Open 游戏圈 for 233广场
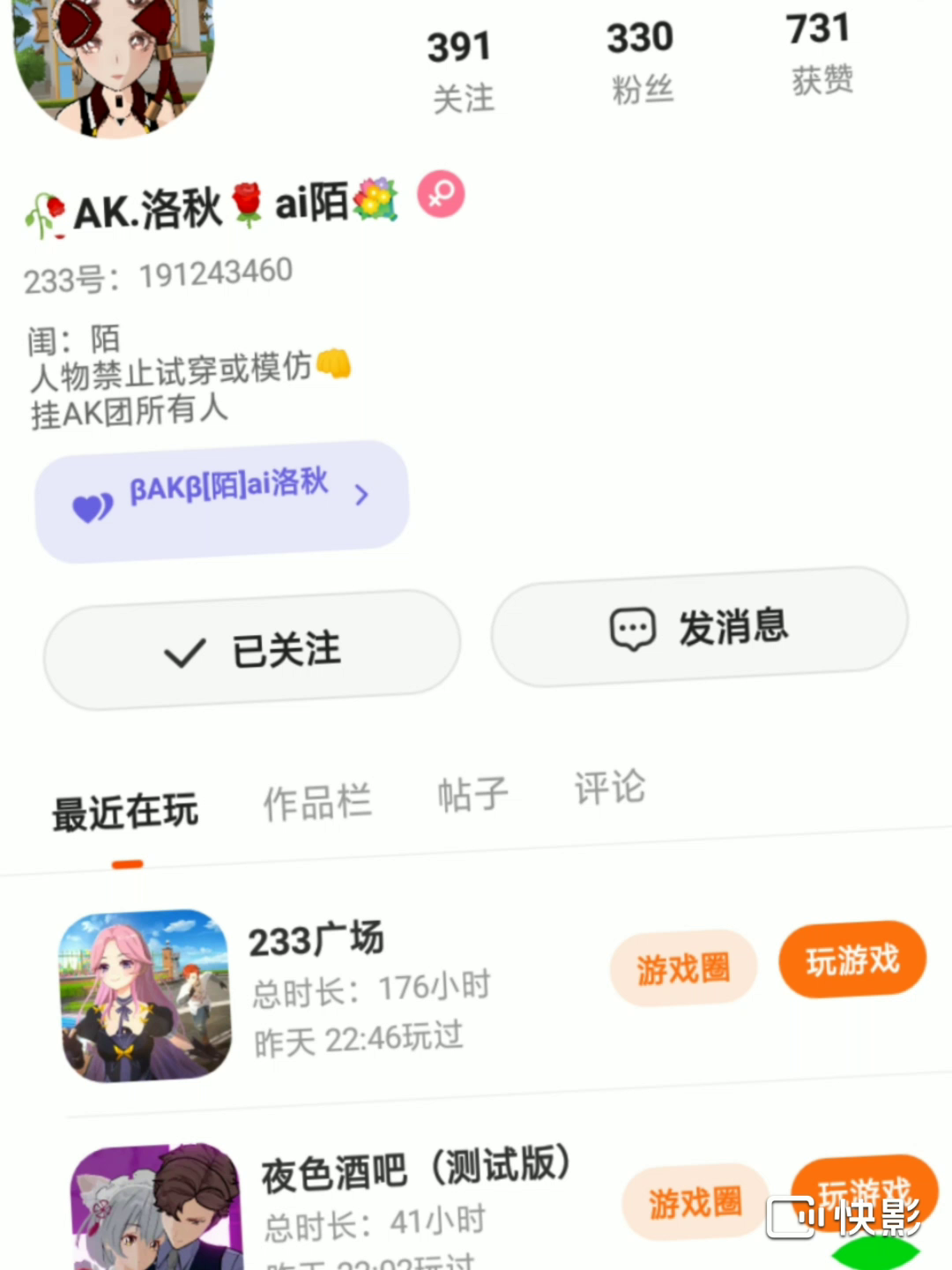 coord(683,968)
